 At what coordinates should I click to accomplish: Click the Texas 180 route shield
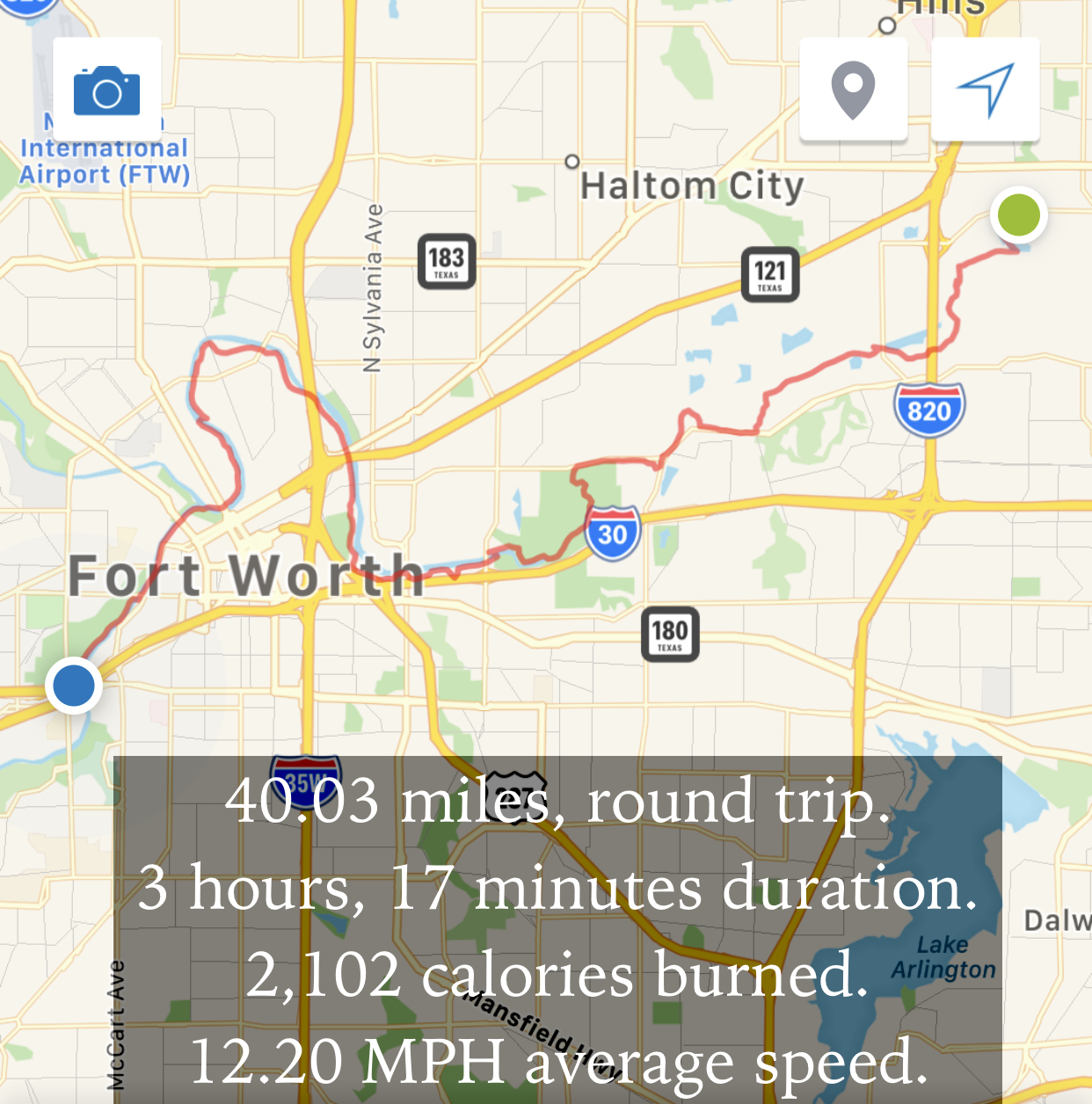pyautogui.click(x=668, y=636)
